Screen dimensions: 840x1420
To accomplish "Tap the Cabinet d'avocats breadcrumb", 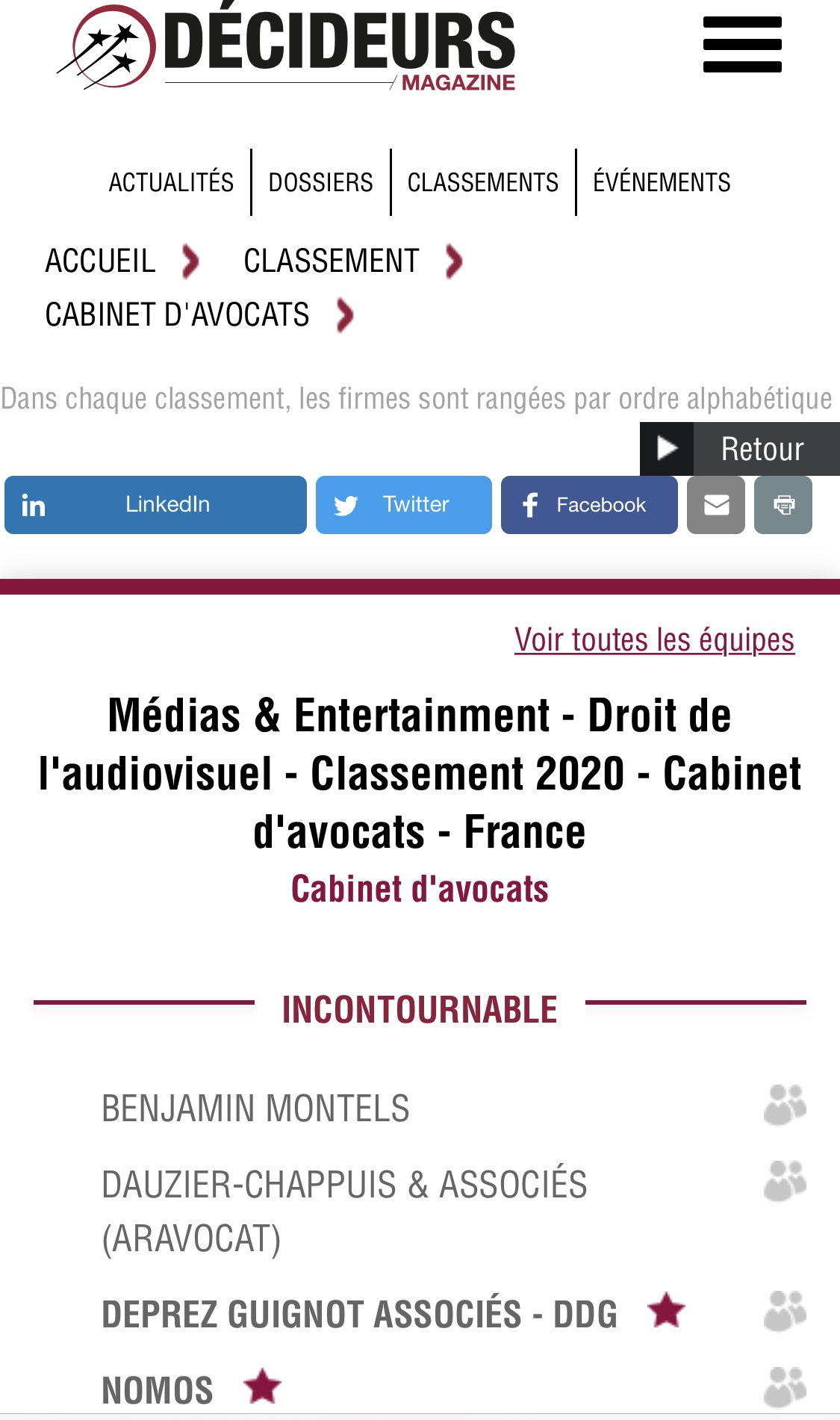I will click(177, 315).
